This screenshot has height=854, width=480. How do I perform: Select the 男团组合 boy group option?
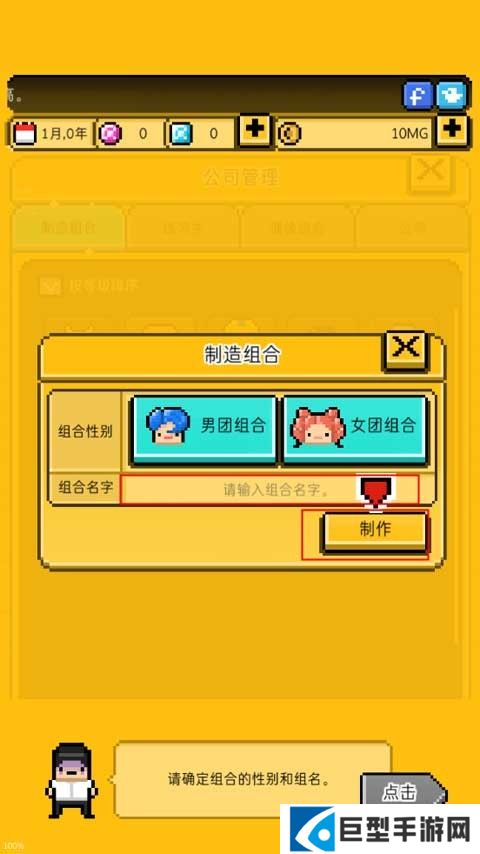[203, 429]
